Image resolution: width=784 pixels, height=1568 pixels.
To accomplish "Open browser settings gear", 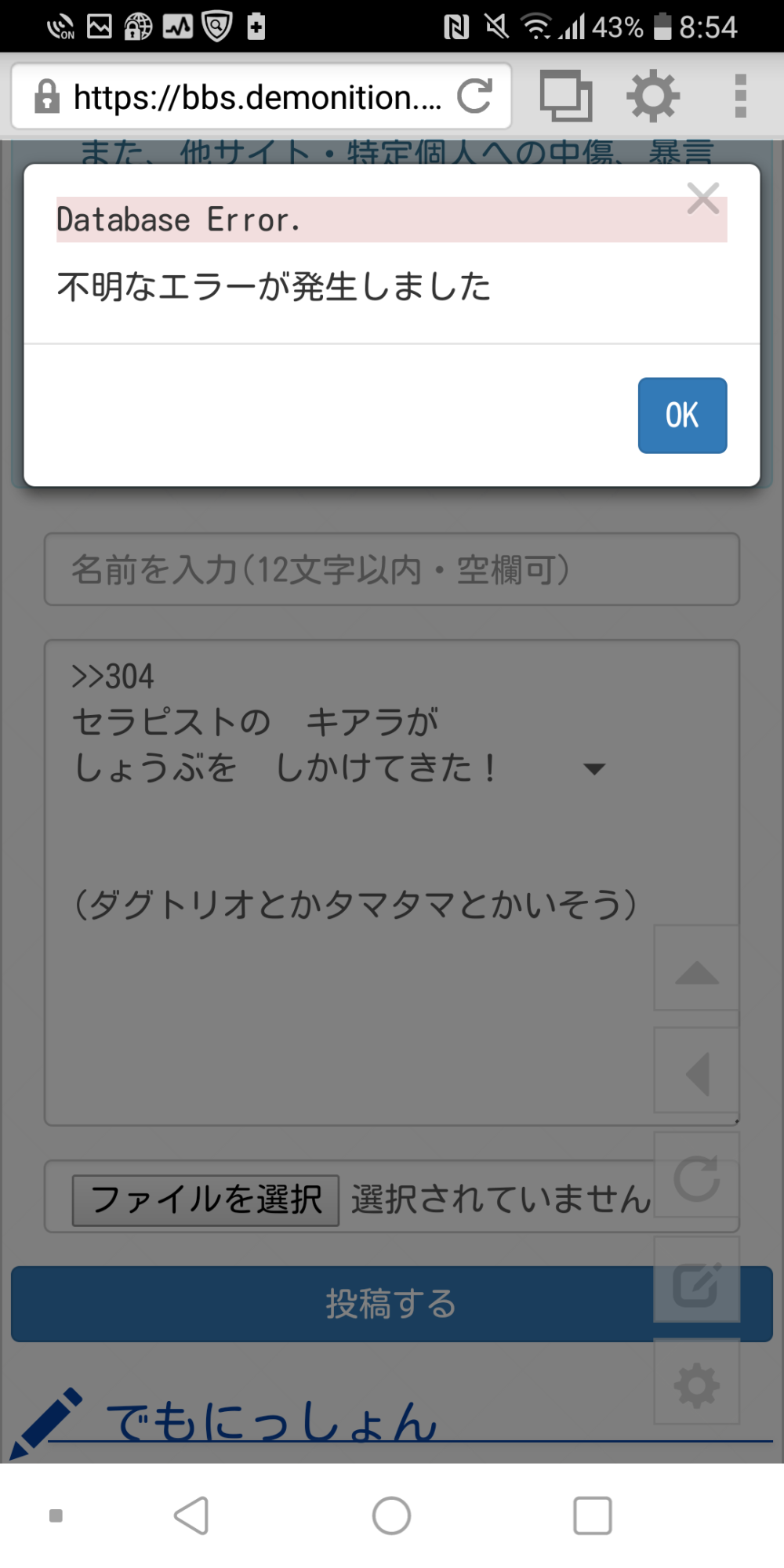I will click(652, 96).
